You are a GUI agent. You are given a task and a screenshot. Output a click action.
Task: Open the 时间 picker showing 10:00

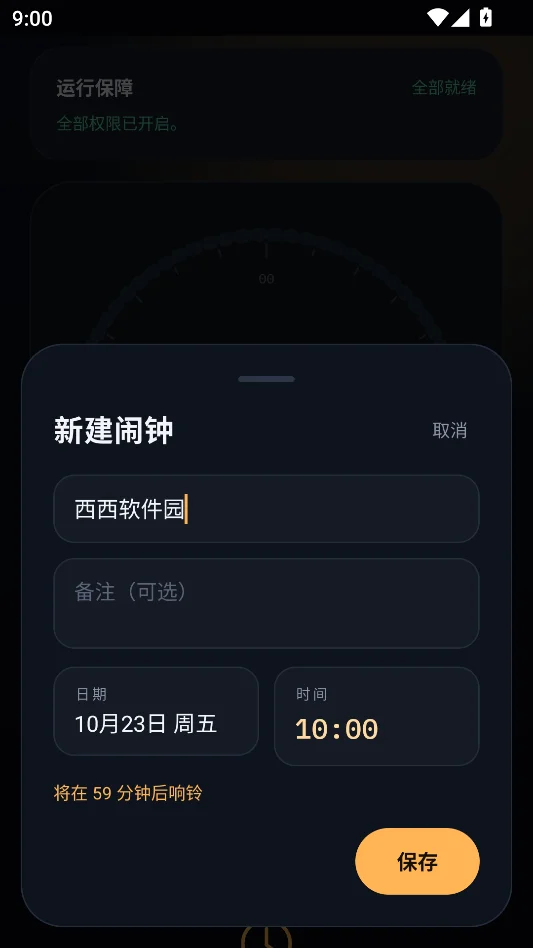(x=376, y=716)
